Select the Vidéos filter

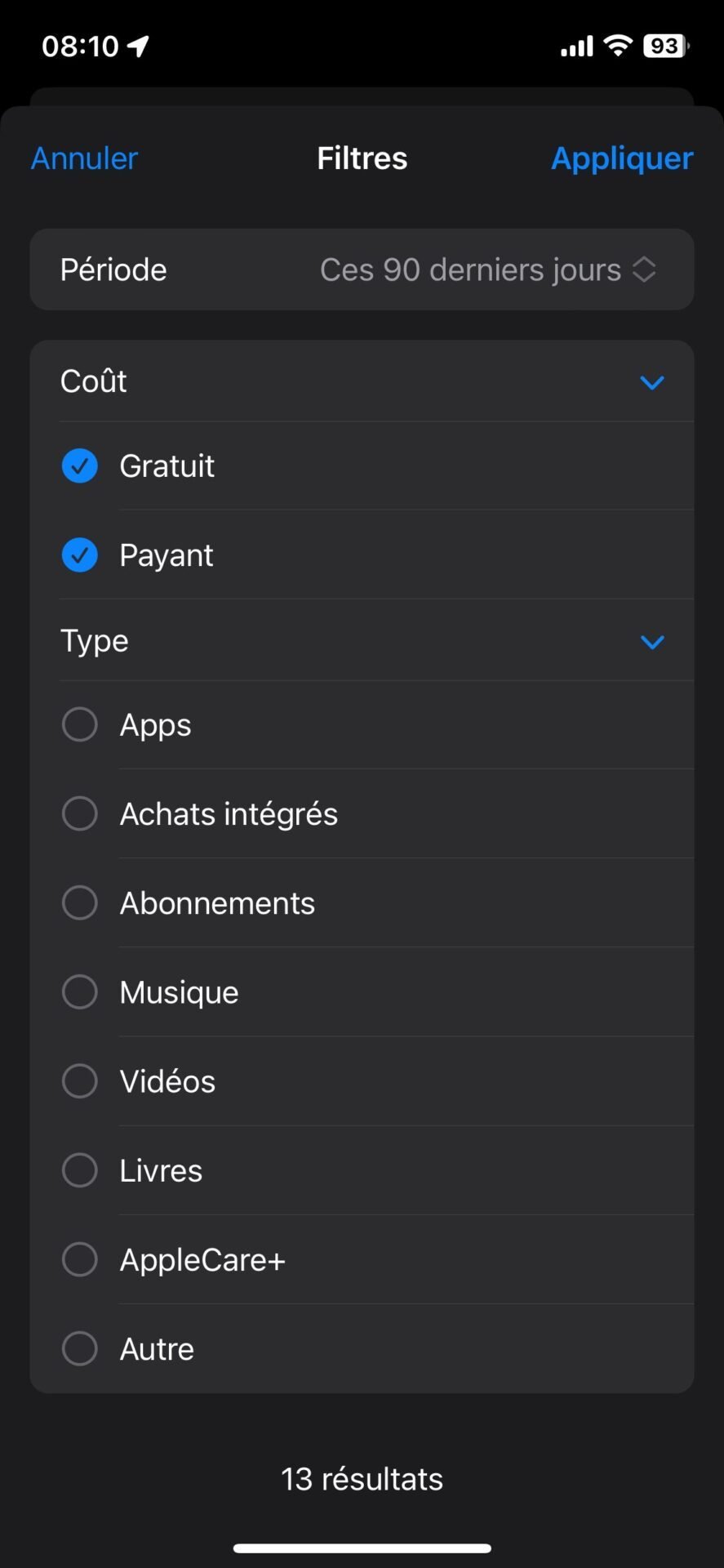tap(362, 1081)
